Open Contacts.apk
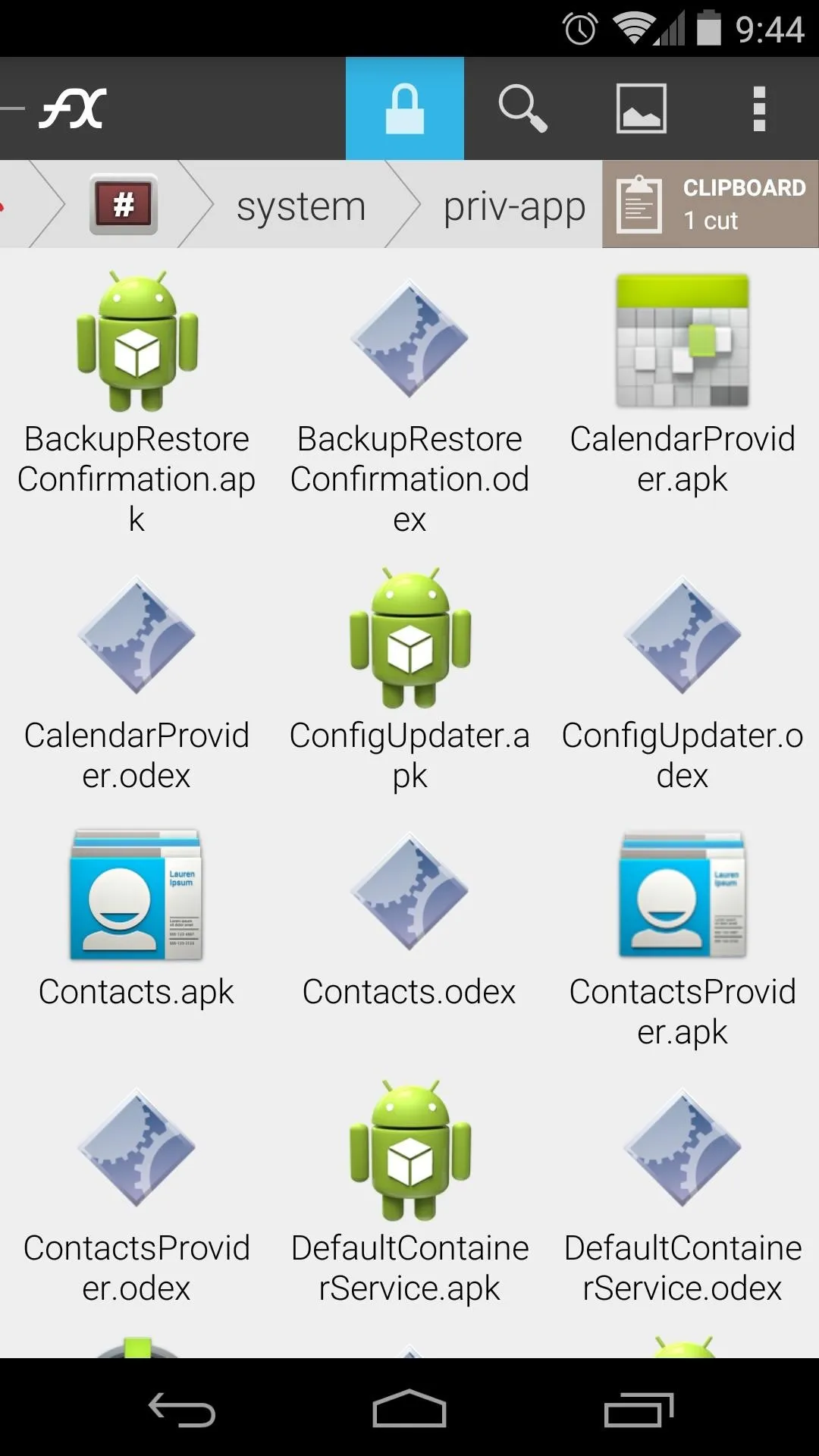819x1456 pixels. pos(136,918)
